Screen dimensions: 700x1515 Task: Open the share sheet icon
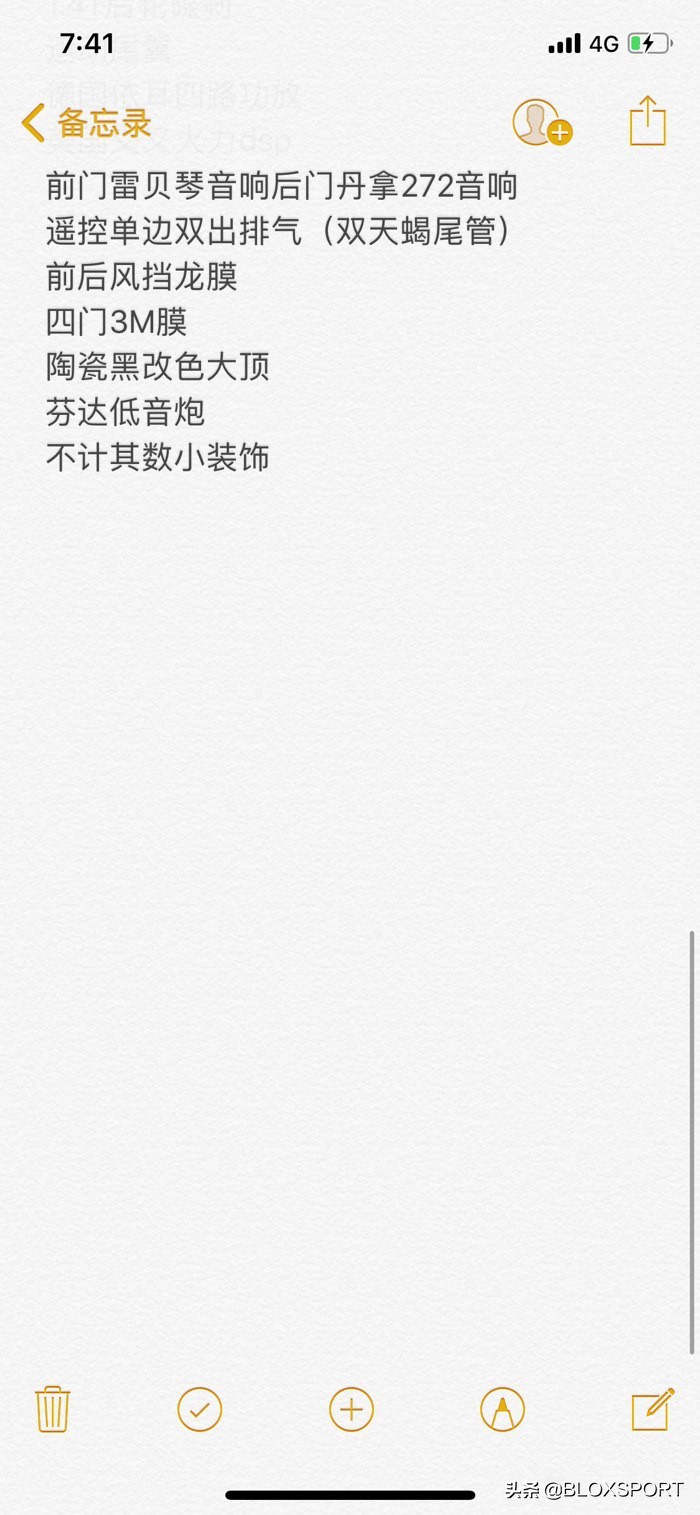(x=647, y=121)
